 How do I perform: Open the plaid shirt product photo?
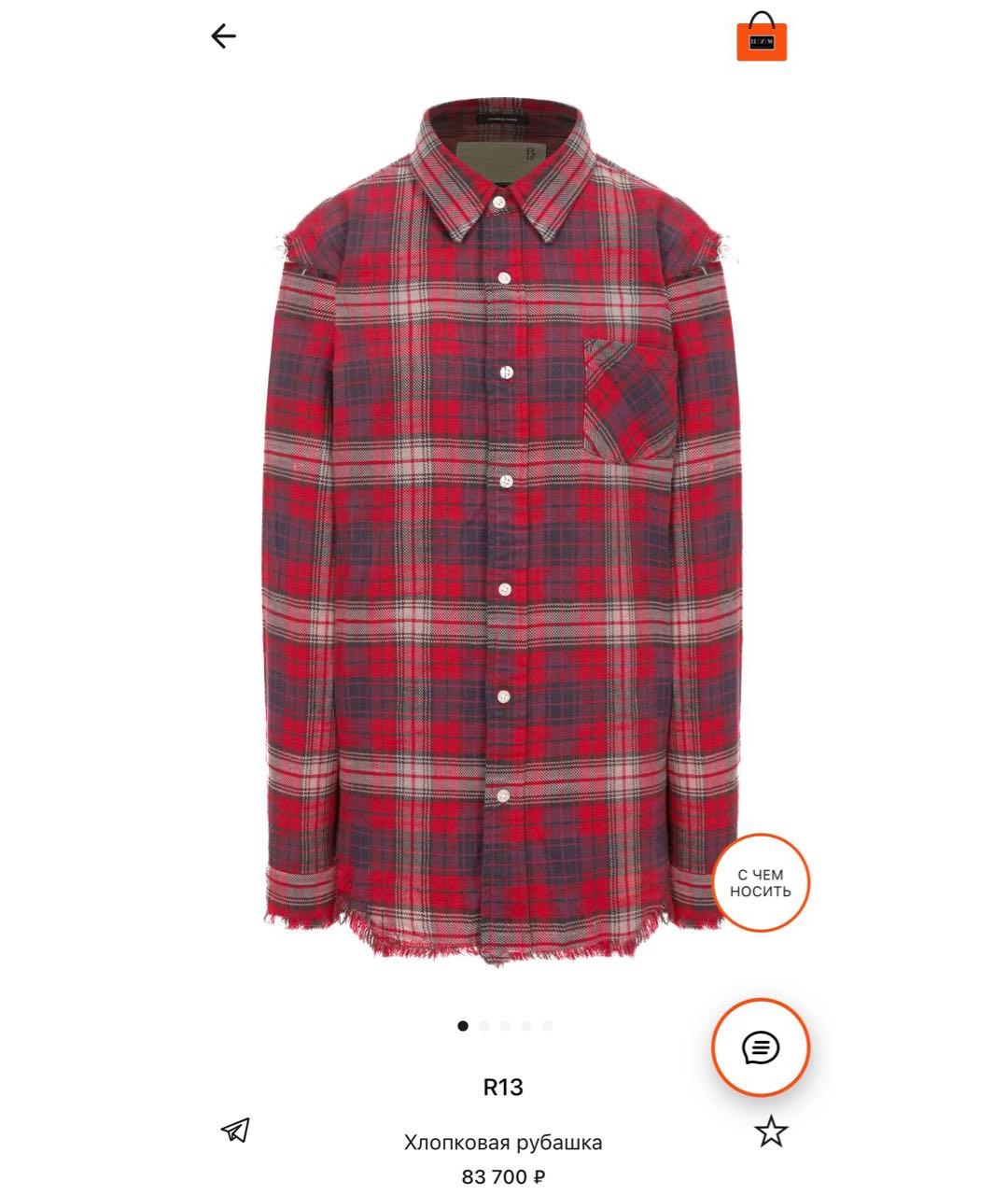tap(504, 532)
